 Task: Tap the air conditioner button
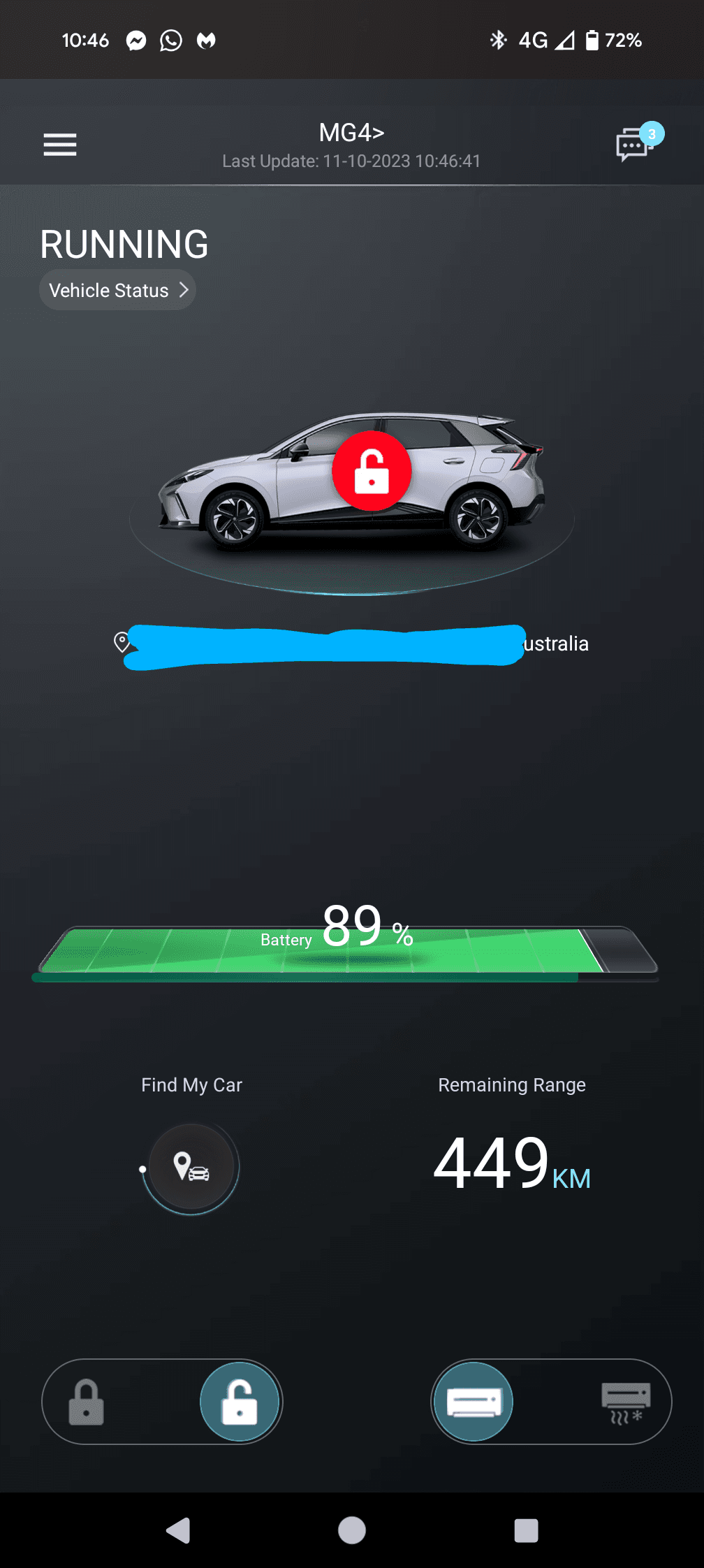point(474,1402)
